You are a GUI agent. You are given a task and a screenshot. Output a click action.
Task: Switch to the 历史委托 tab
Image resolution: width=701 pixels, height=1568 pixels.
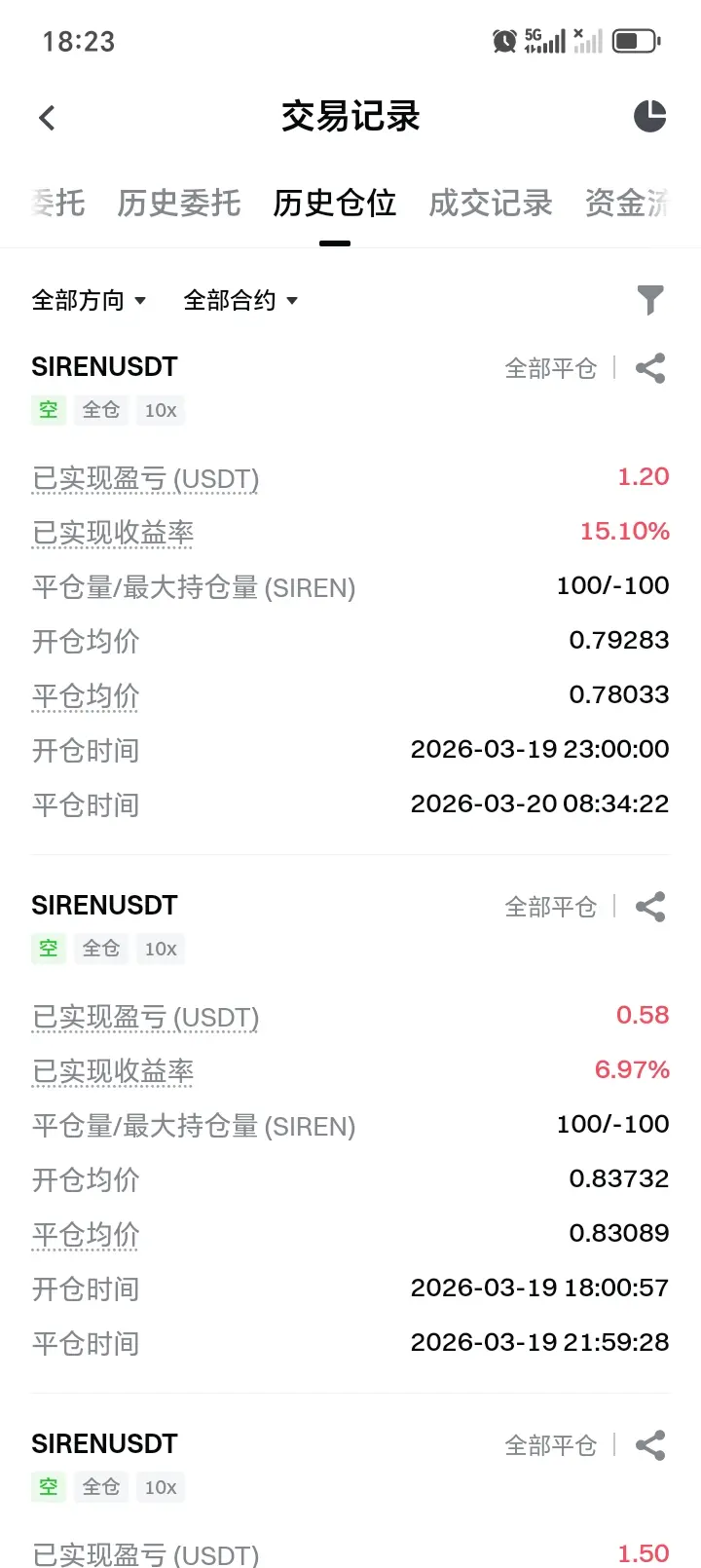[179, 203]
